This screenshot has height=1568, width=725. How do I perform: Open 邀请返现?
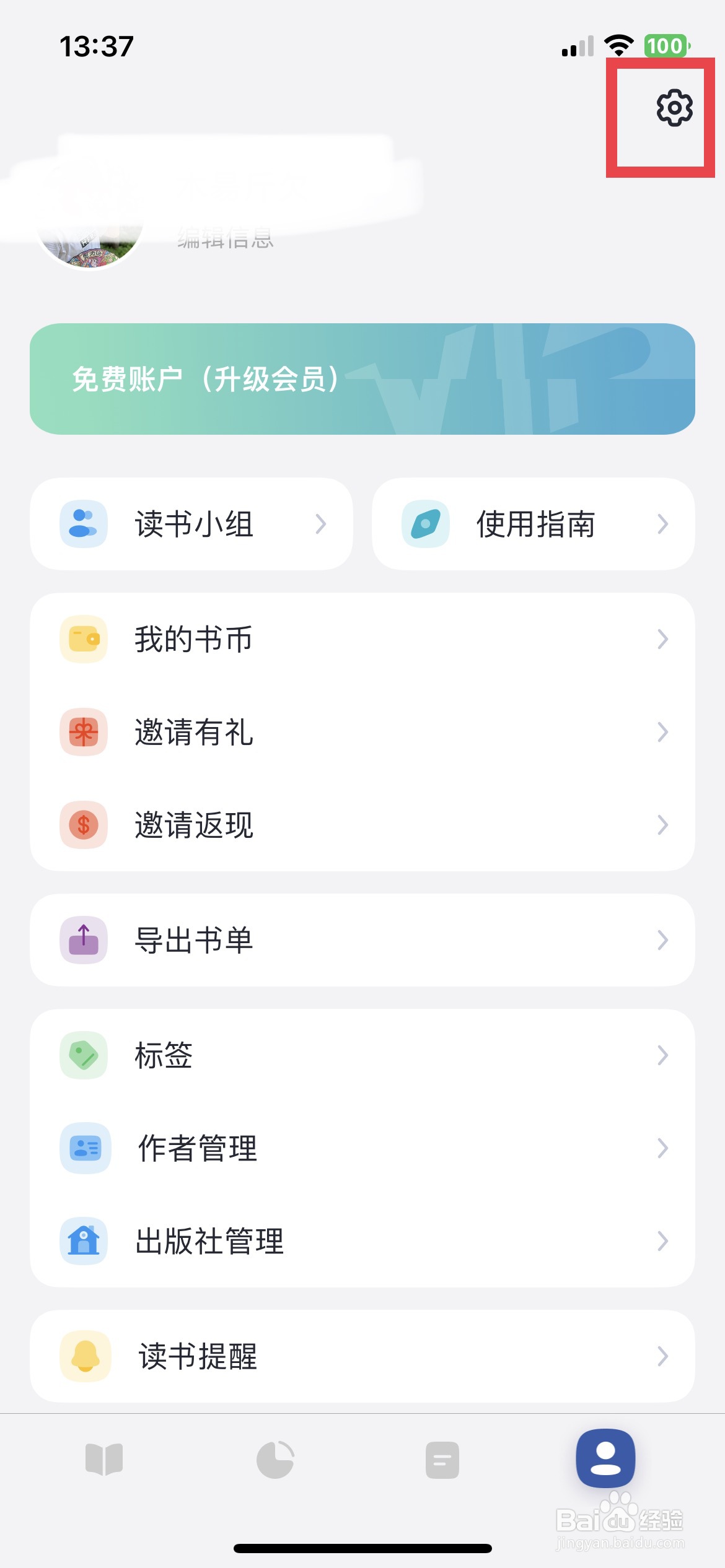pos(362,825)
